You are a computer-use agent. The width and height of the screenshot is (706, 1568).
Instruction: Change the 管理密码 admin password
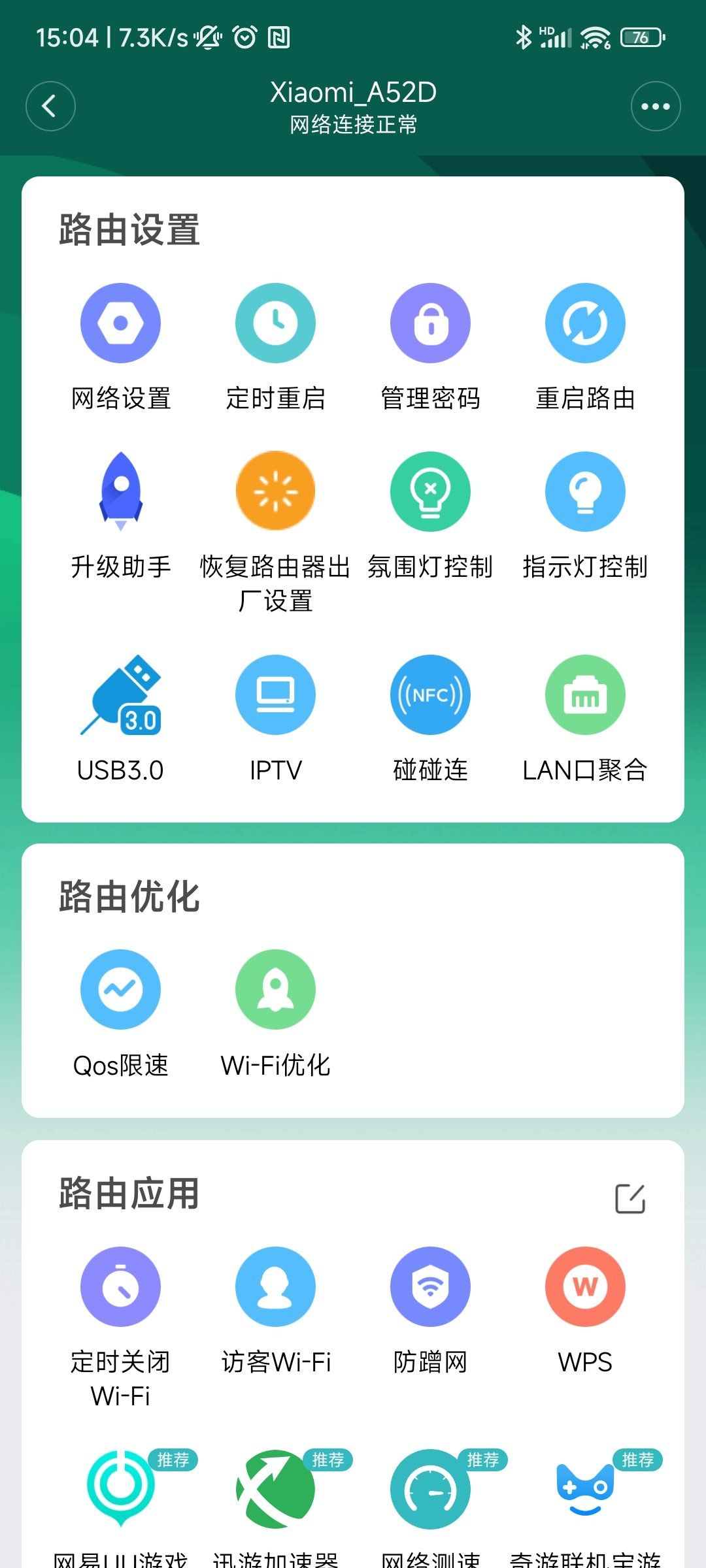coord(430,323)
